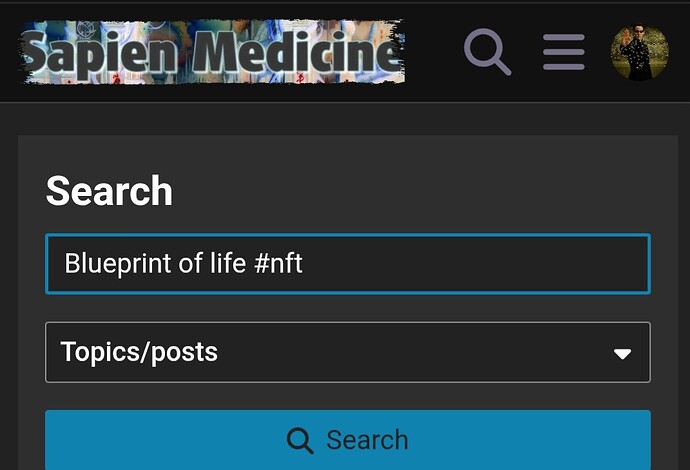The image size is (690, 470).
Task: Open the user profile avatar
Action: click(639, 52)
